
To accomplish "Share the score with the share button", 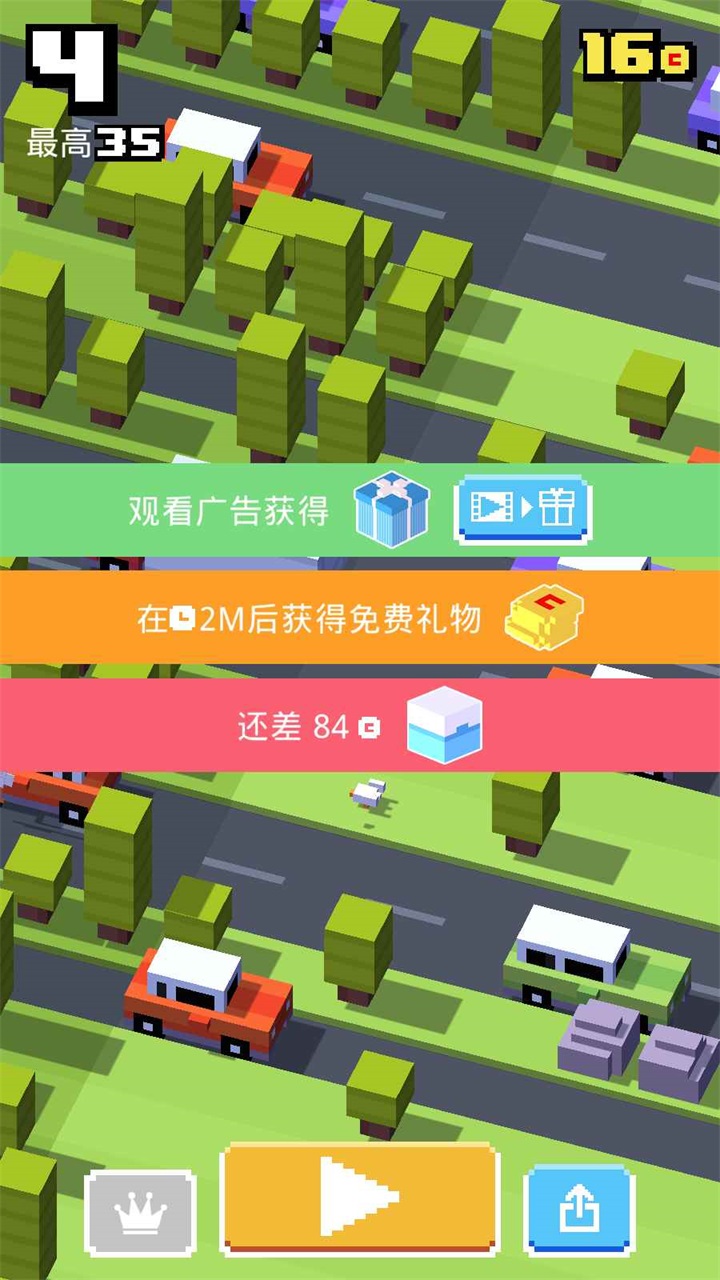I will coord(579,1212).
